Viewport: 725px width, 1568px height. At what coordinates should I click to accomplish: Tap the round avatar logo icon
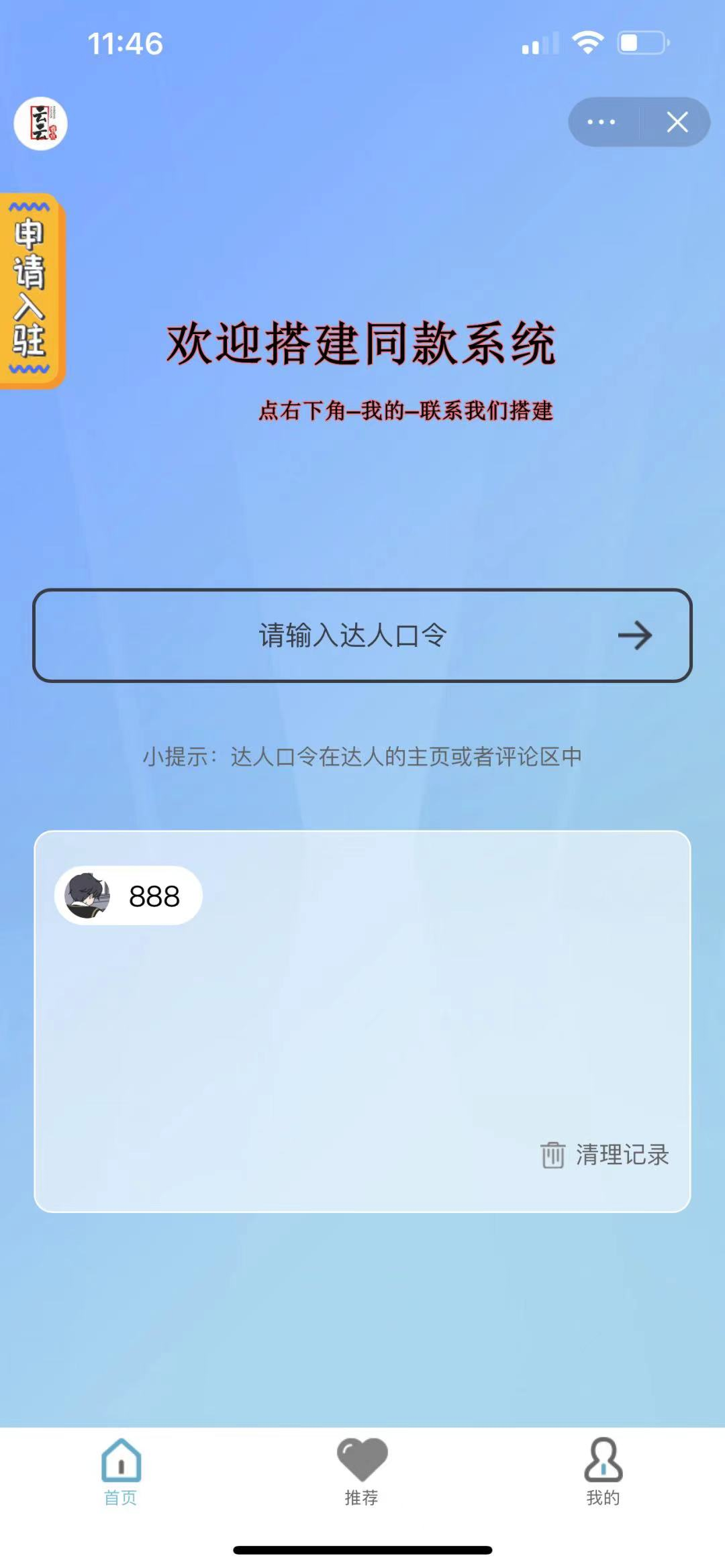point(41,123)
